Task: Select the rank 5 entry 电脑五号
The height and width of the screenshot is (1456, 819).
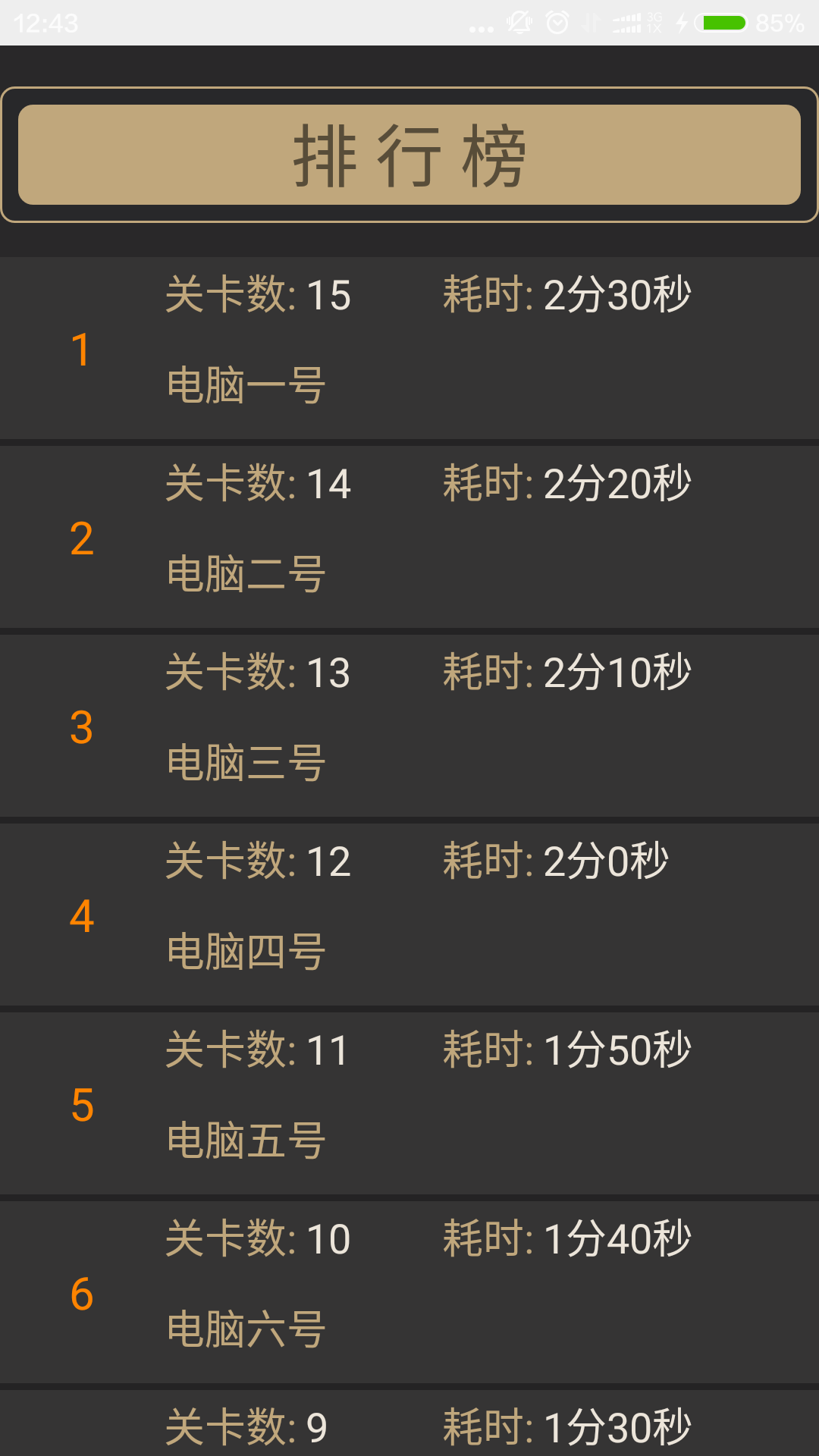Action: click(409, 1103)
